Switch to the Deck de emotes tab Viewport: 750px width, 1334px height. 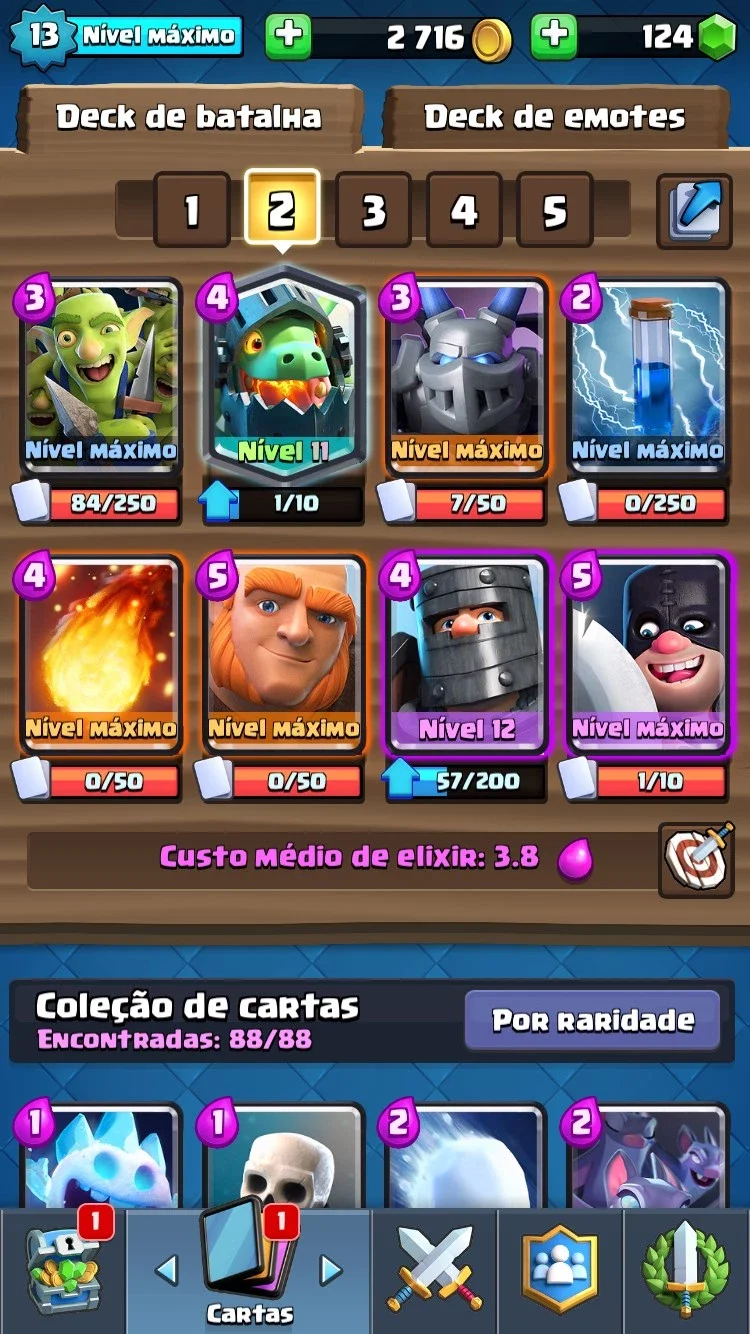(556, 118)
